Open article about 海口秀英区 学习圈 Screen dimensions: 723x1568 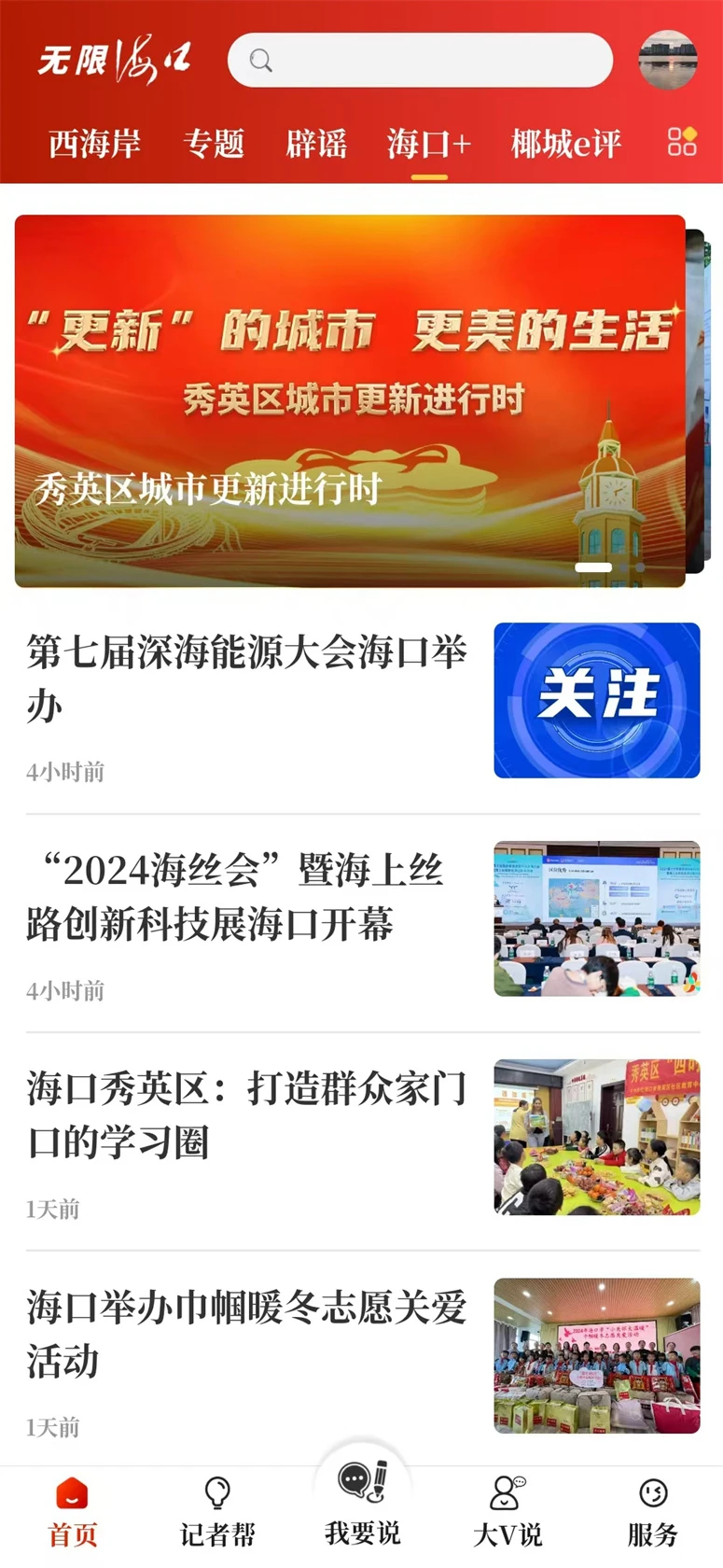(x=247, y=1115)
